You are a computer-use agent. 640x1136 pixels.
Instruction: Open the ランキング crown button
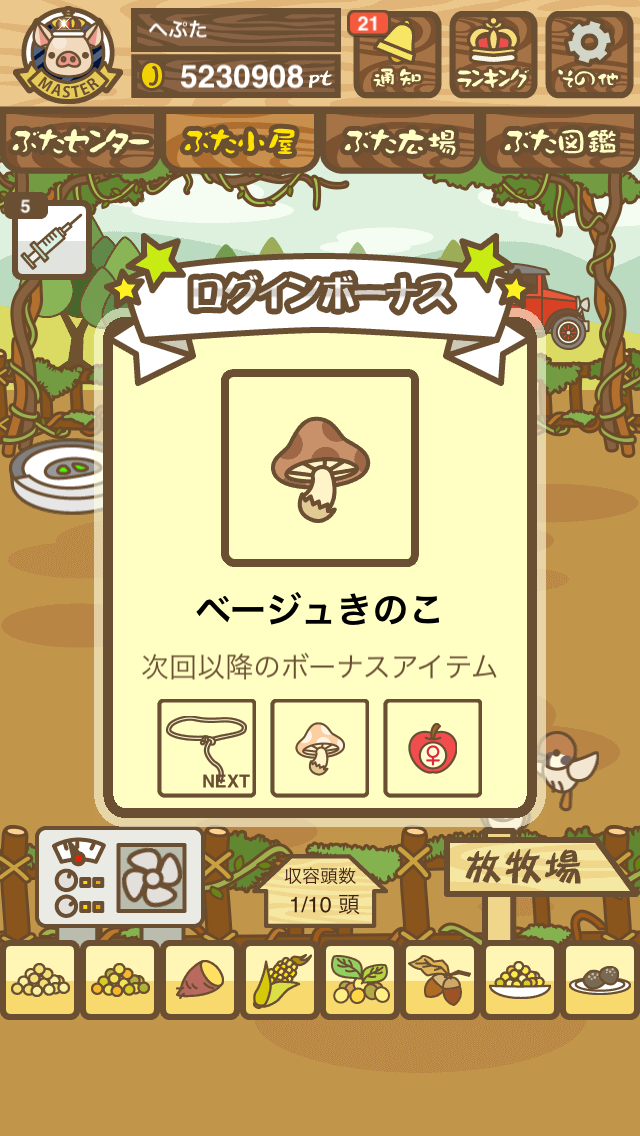[493, 54]
